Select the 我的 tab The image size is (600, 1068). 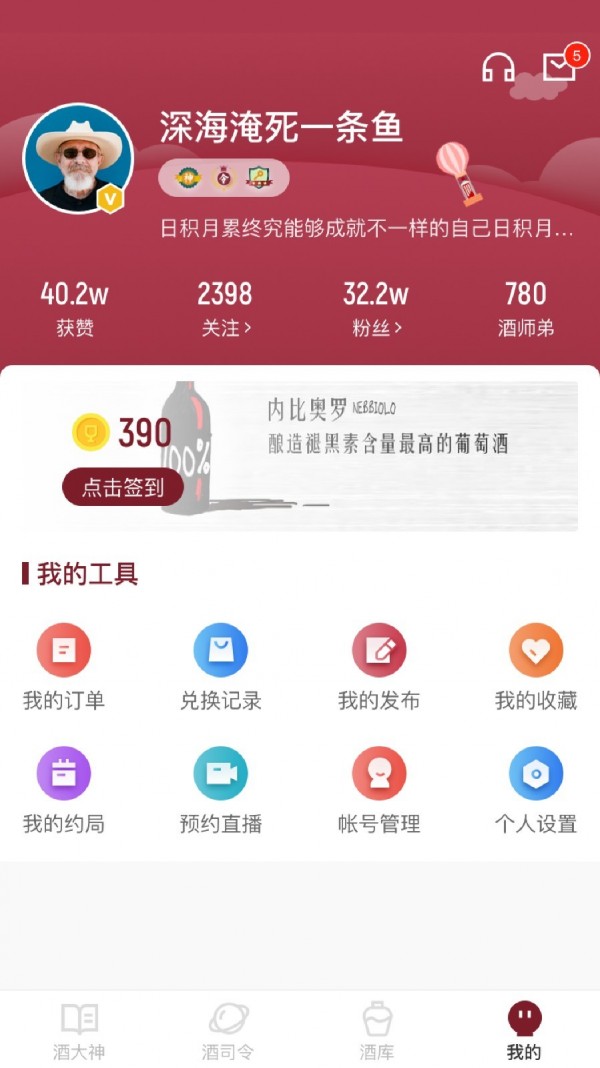point(524,1030)
